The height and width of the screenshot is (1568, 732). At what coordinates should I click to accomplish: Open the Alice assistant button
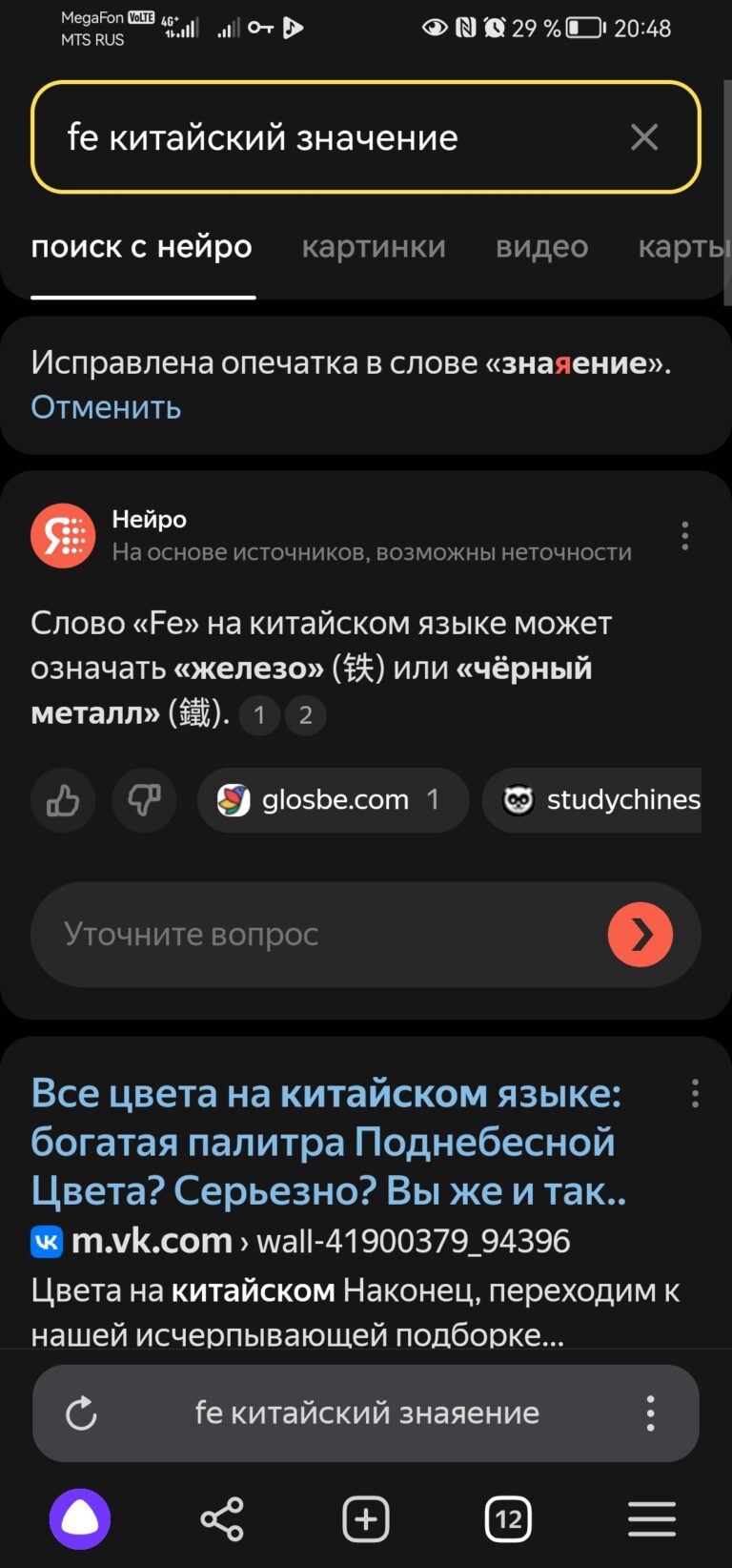pos(80,1519)
